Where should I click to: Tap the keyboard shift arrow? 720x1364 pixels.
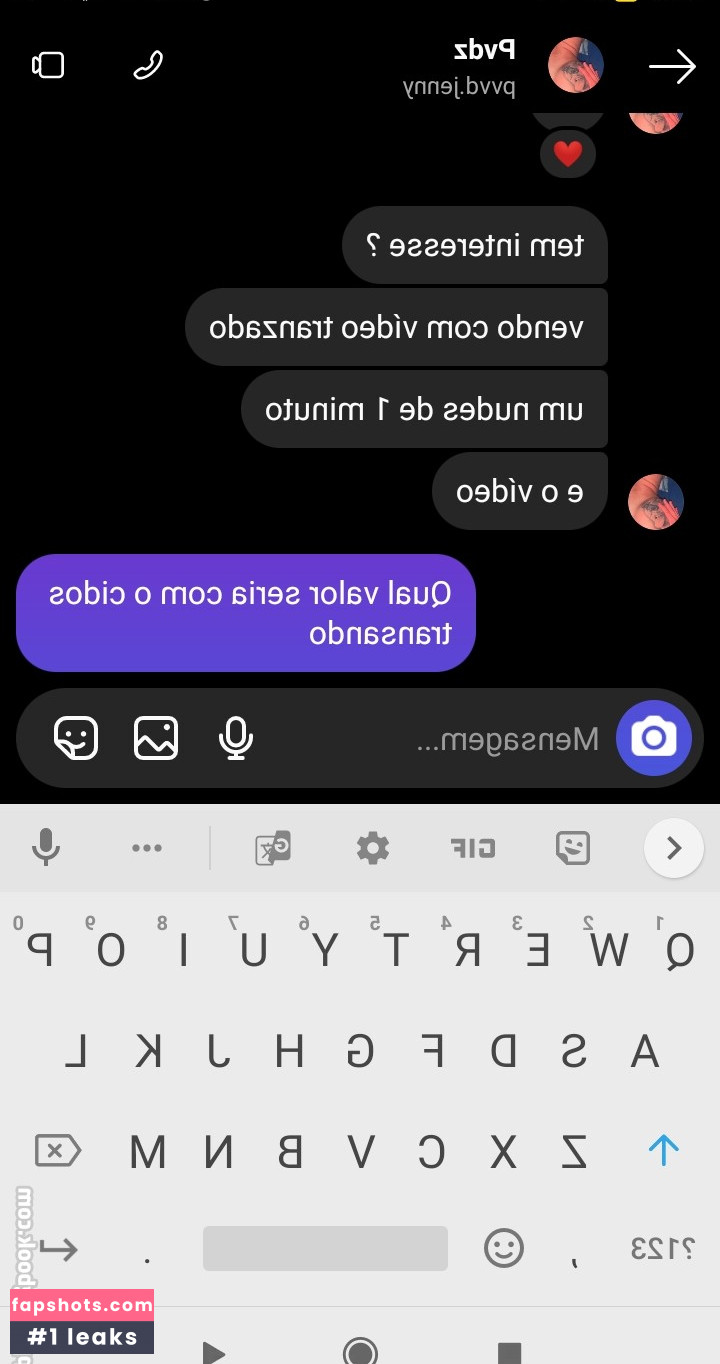click(663, 1151)
